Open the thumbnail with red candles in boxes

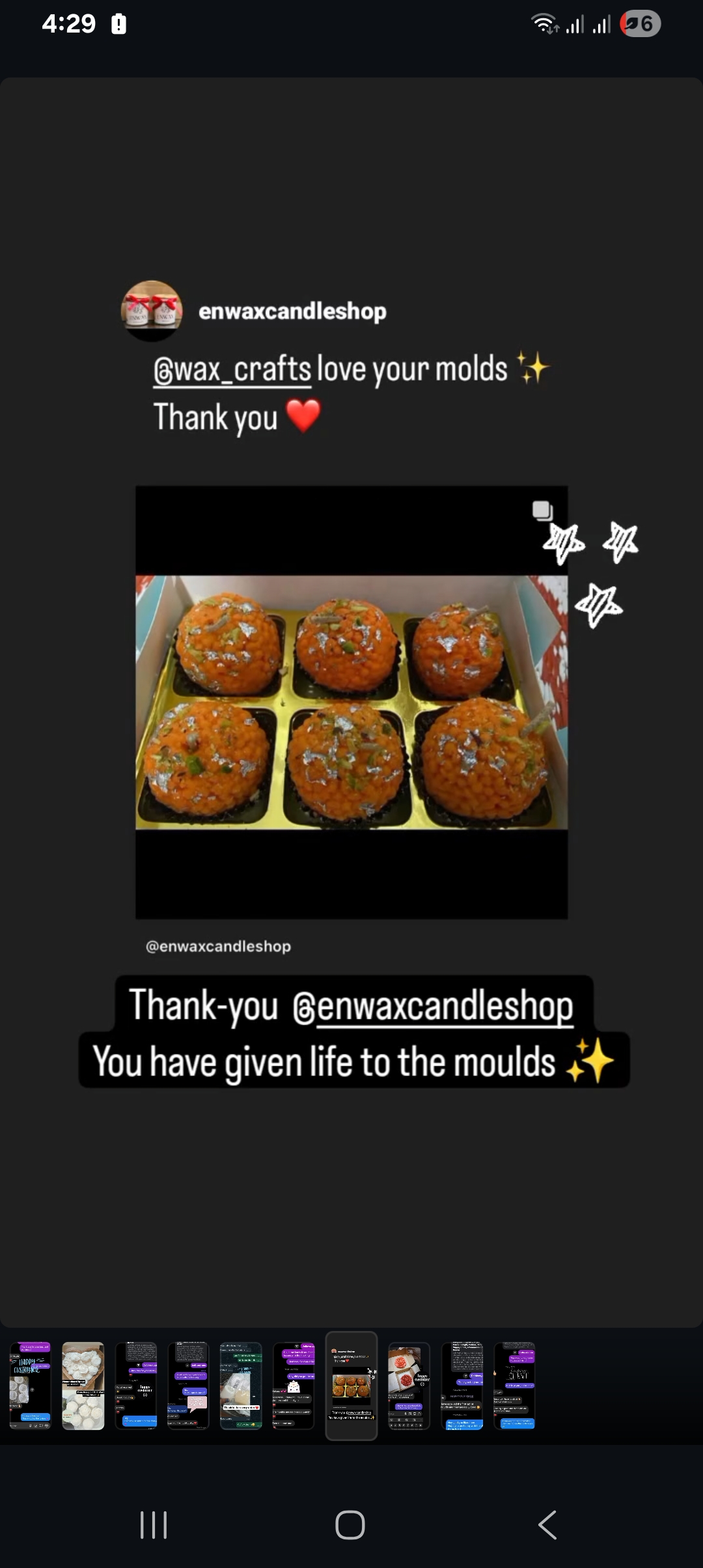point(409,1386)
